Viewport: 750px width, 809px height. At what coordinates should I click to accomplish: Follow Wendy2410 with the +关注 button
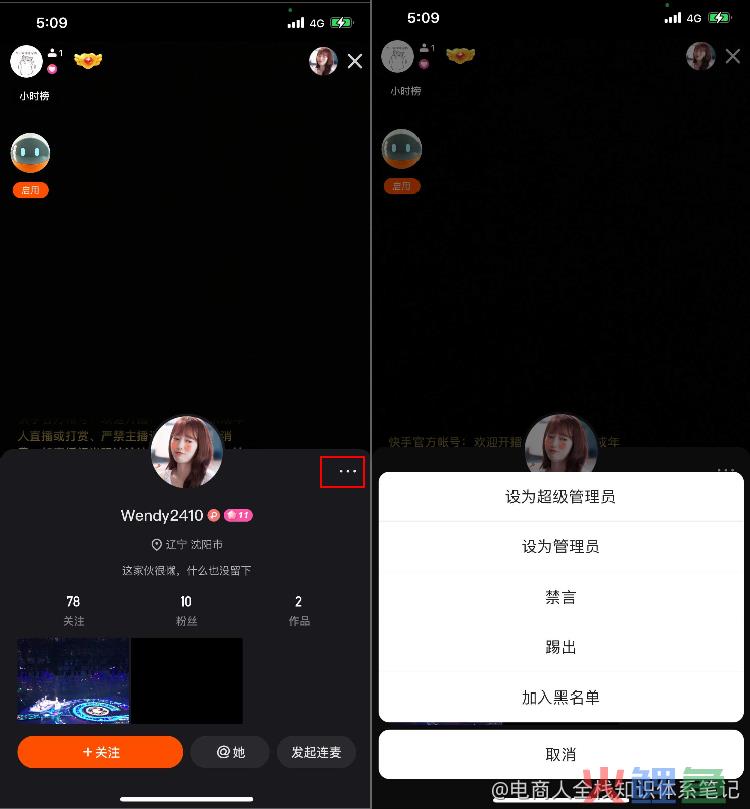[x=100, y=752]
